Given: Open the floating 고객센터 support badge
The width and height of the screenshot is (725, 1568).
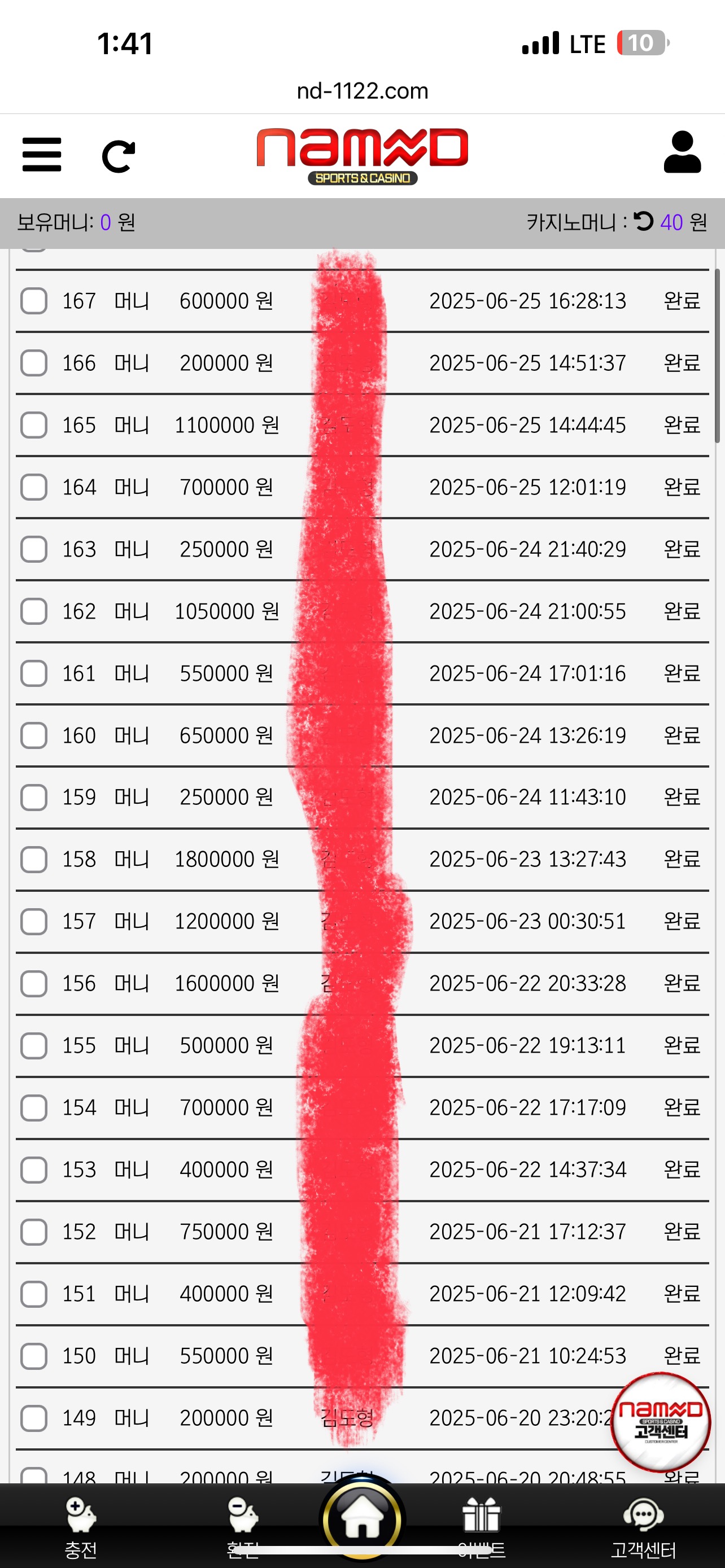Looking at the screenshot, I should (660, 1422).
